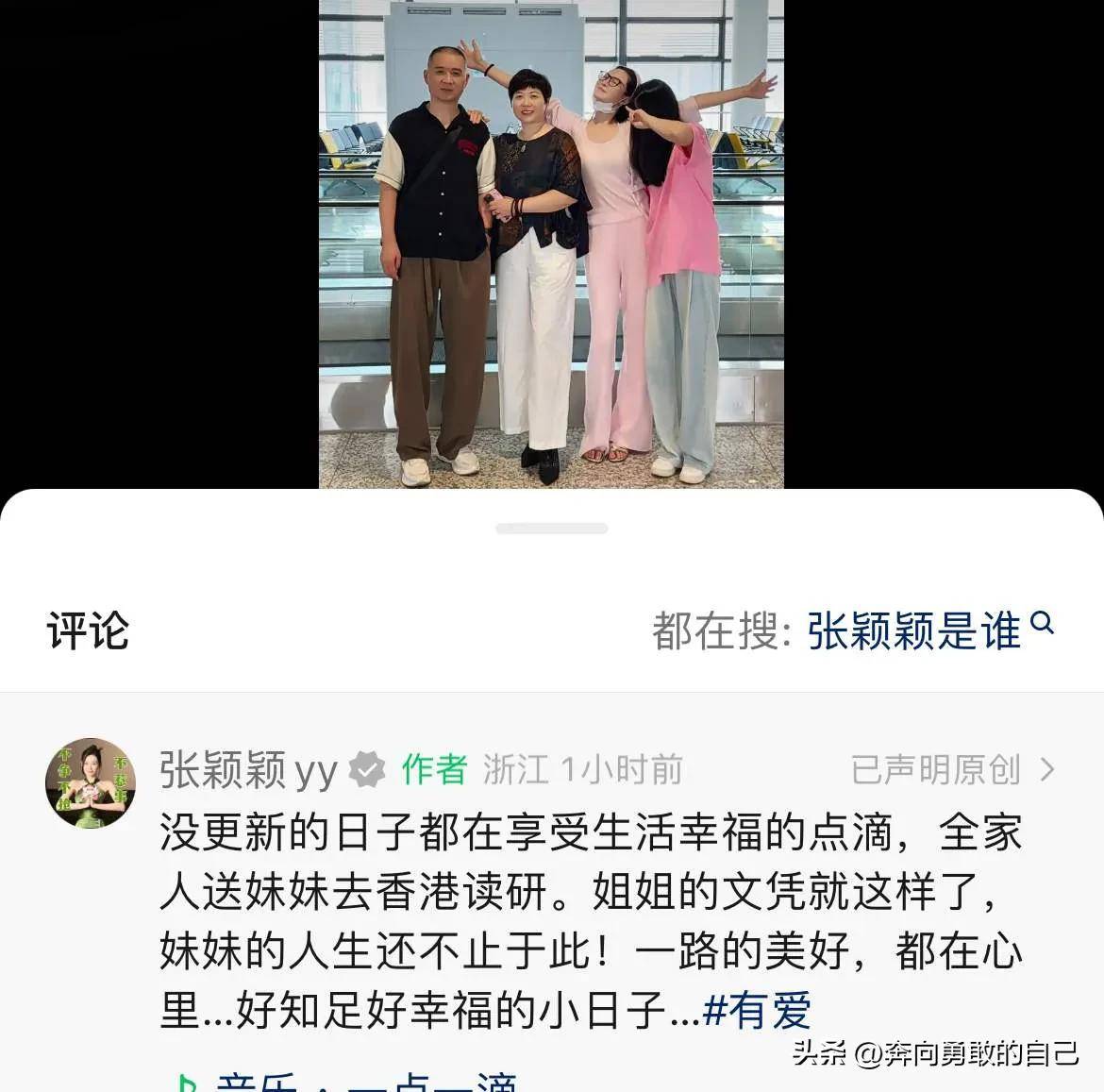Open 张颖颖yy's profile avatar

click(x=91, y=782)
